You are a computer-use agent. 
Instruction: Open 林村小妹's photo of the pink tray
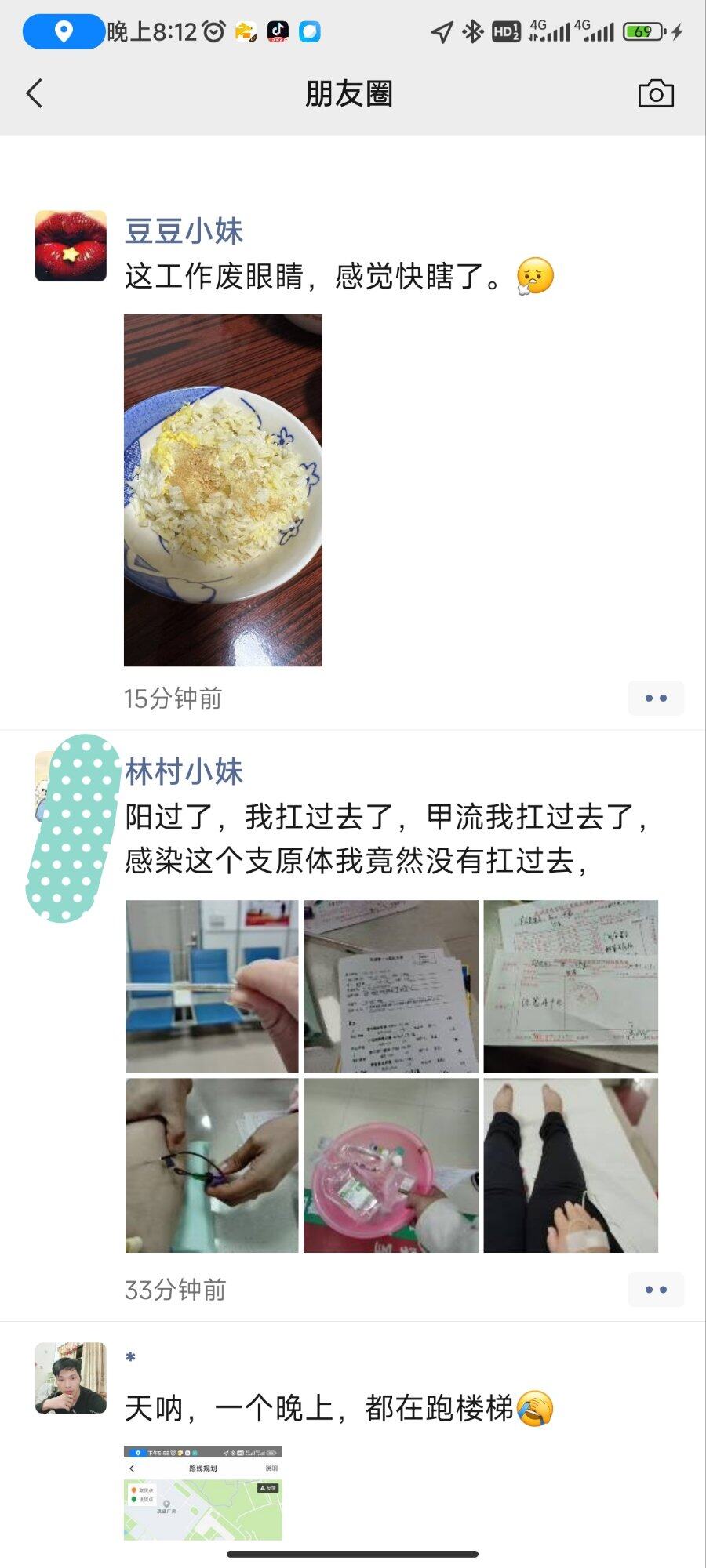pyautogui.click(x=391, y=1165)
